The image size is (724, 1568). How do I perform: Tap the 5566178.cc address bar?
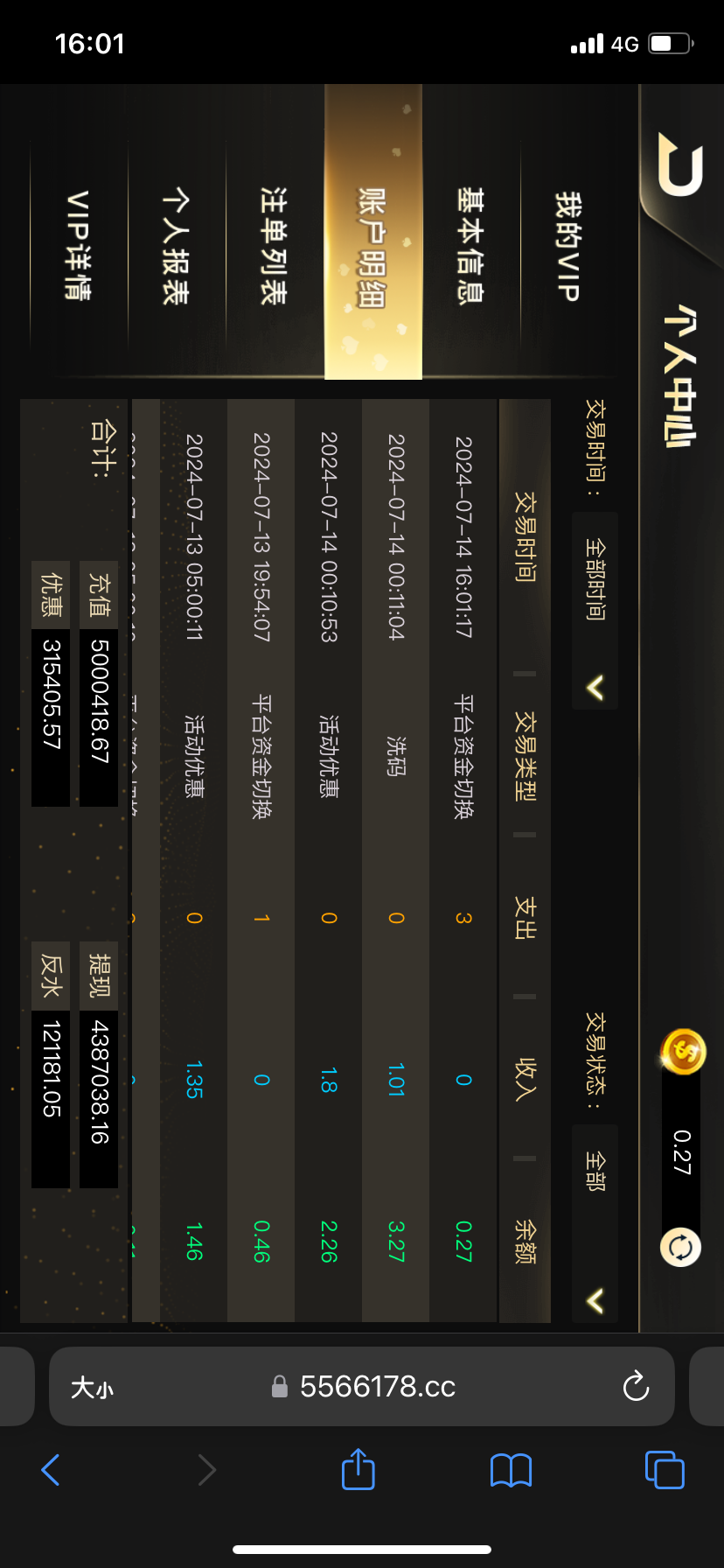pos(376,1387)
